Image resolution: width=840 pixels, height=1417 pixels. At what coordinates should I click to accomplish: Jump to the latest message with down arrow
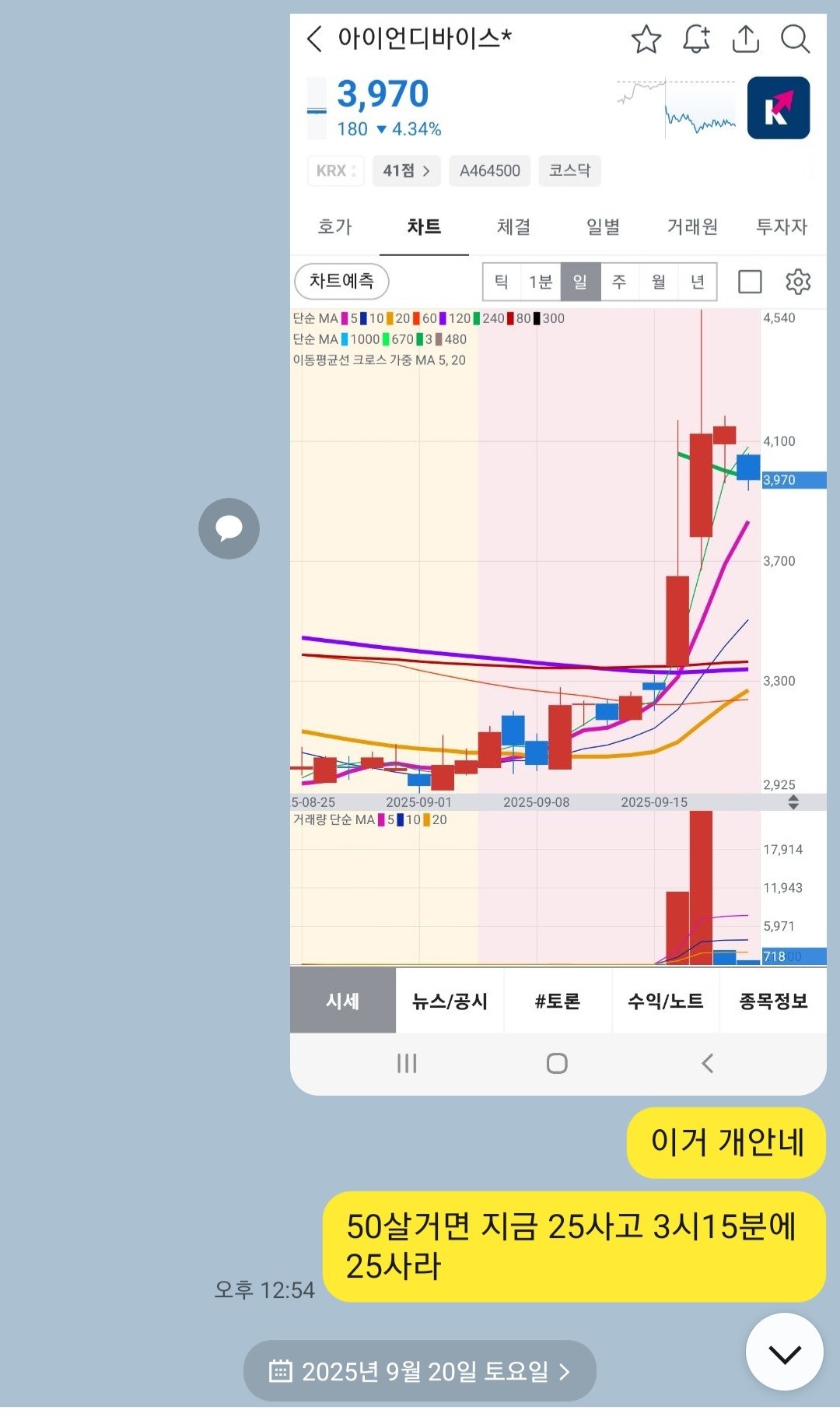(784, 1352)
